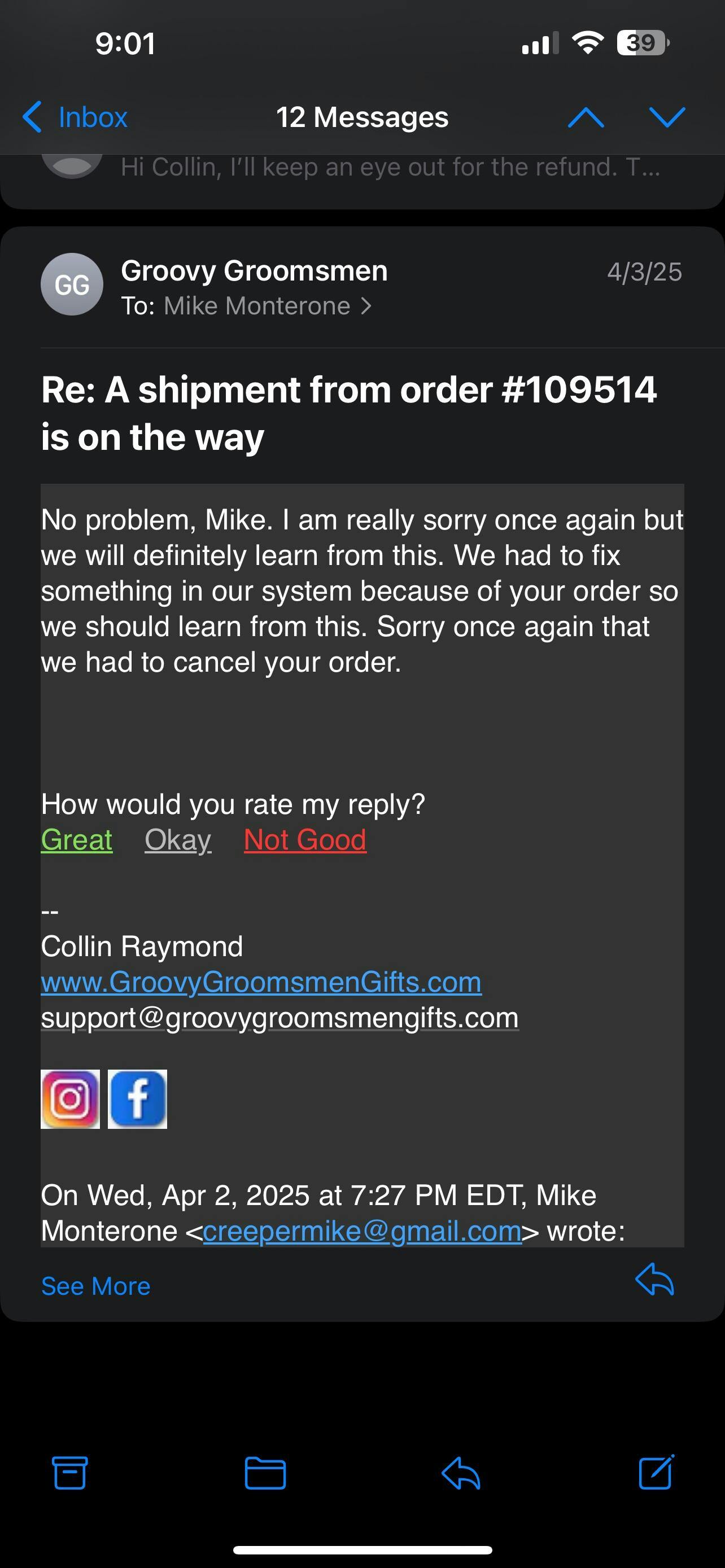This screenshot has width=725, height=1568.
Task: Open the collapsed message about the refund
Action: [x=390, y=168]
